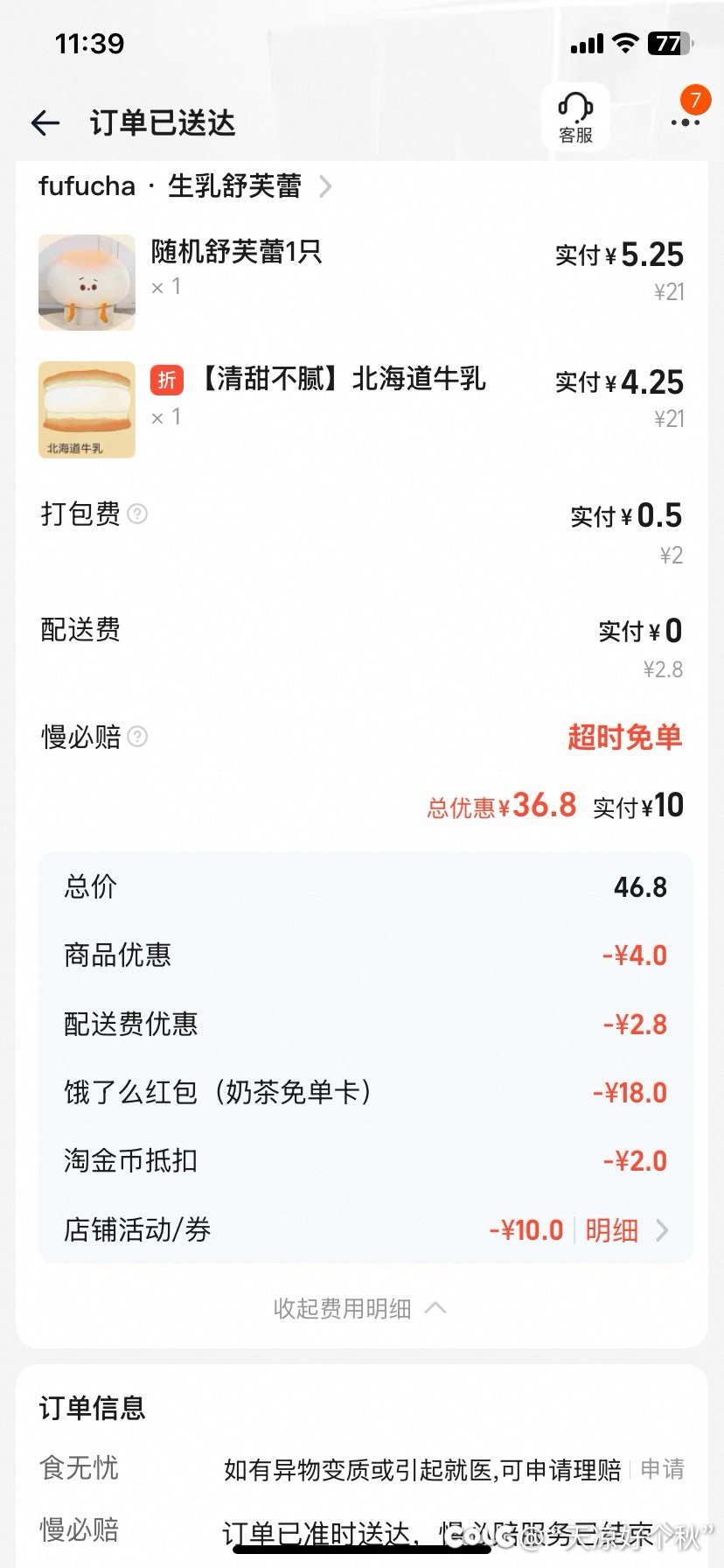Show help info for 打包费

137,514
